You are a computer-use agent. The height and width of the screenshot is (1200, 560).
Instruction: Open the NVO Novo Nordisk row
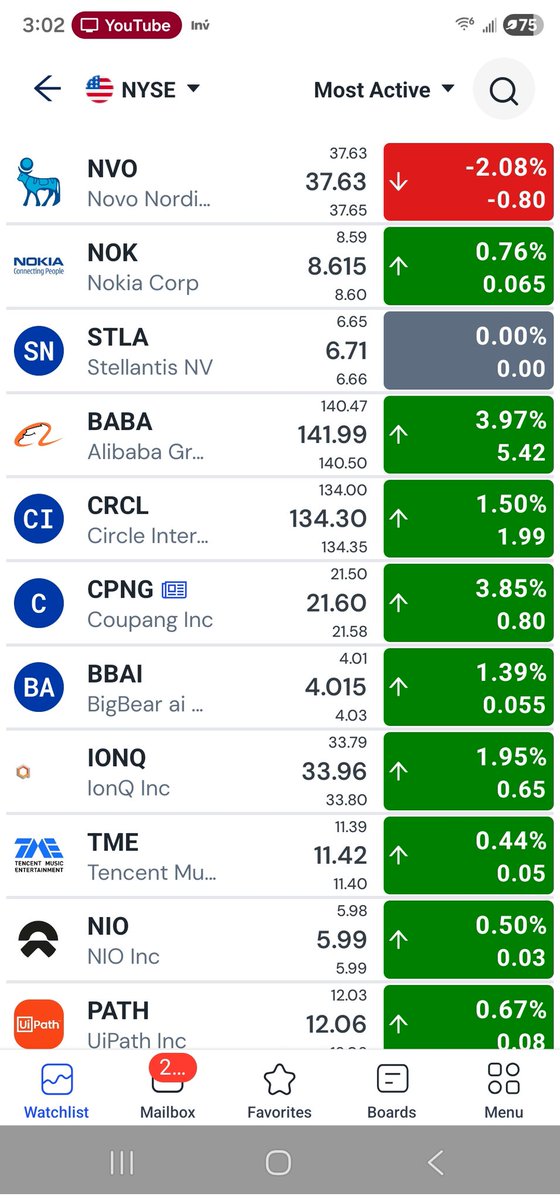click(280, 181)
